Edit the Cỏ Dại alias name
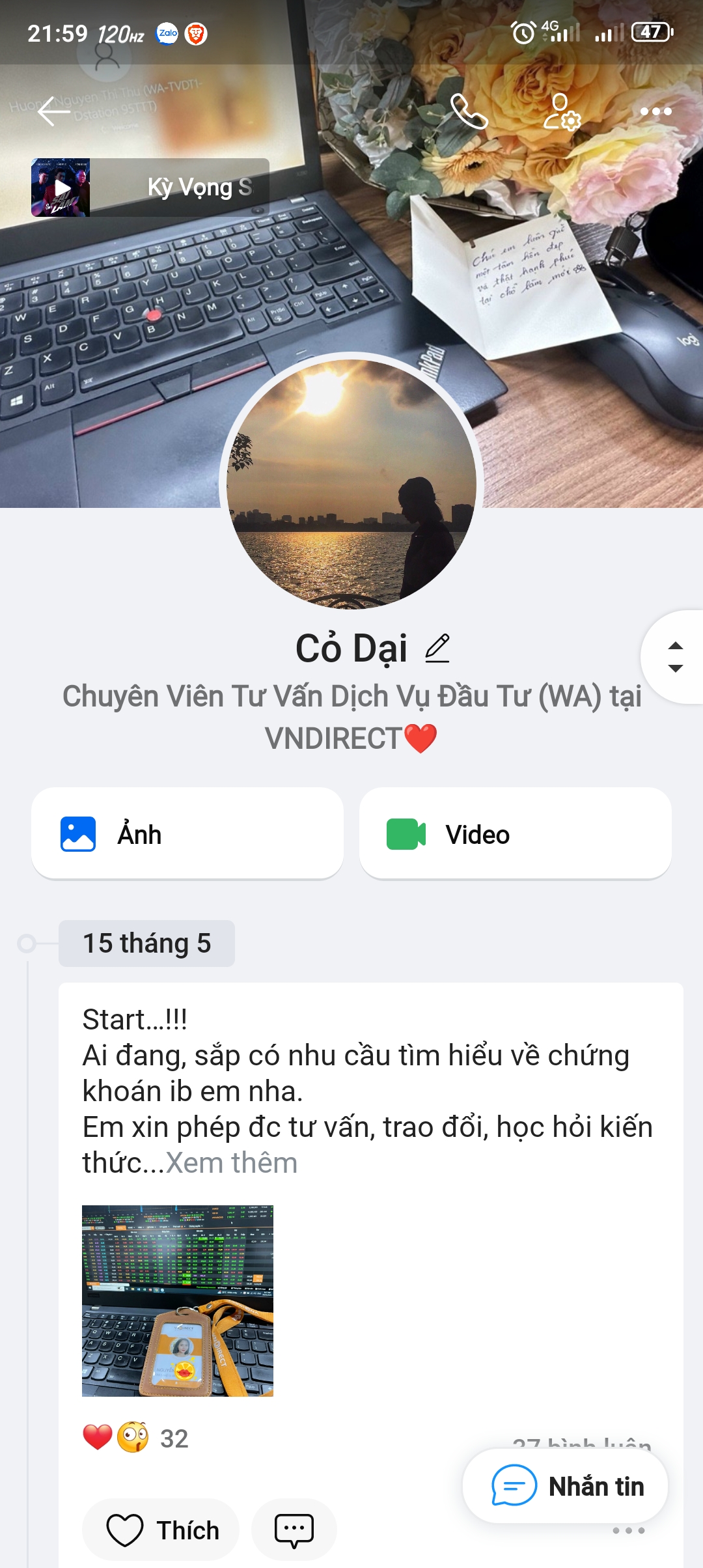Screen dimensions: 703x1568 point(437,649)
